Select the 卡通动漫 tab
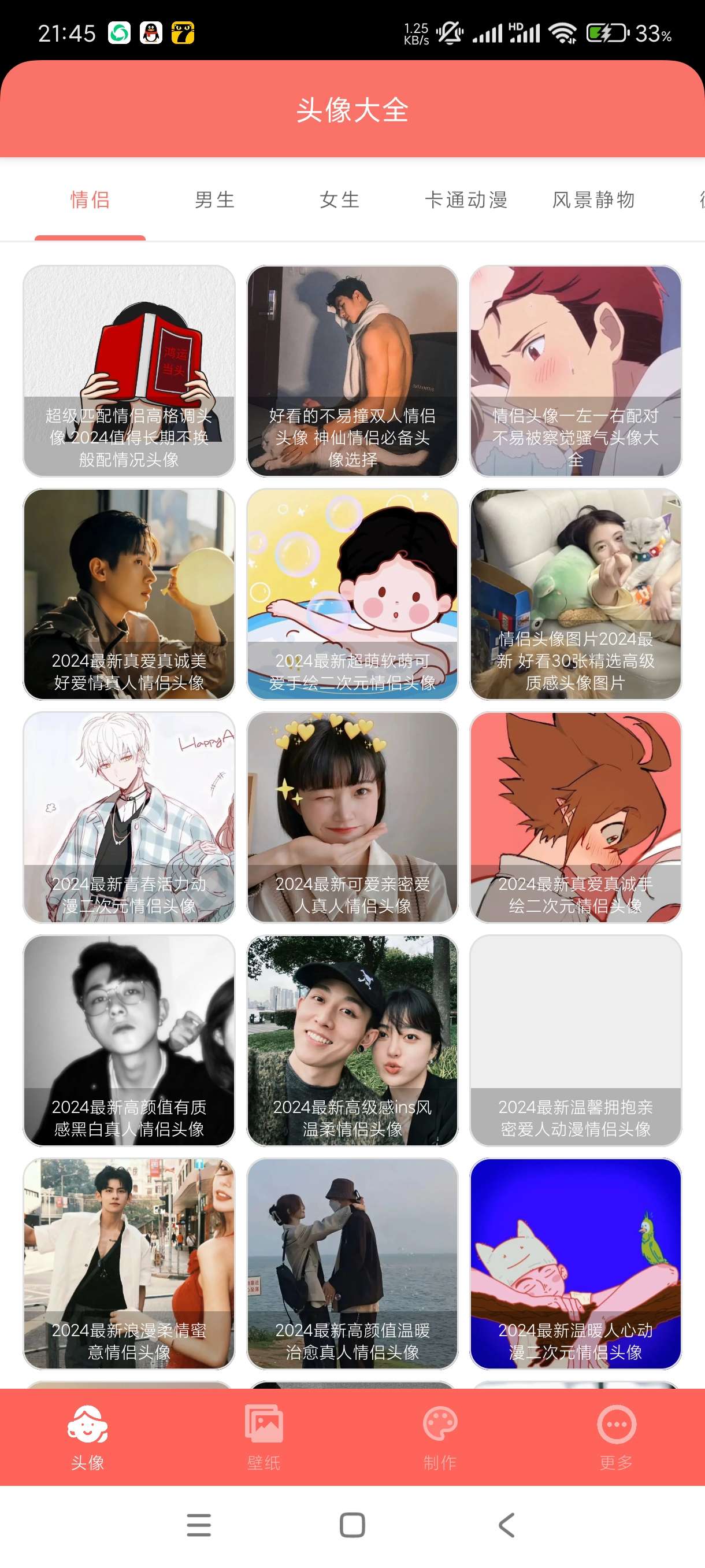 click(x=466, y=199)
